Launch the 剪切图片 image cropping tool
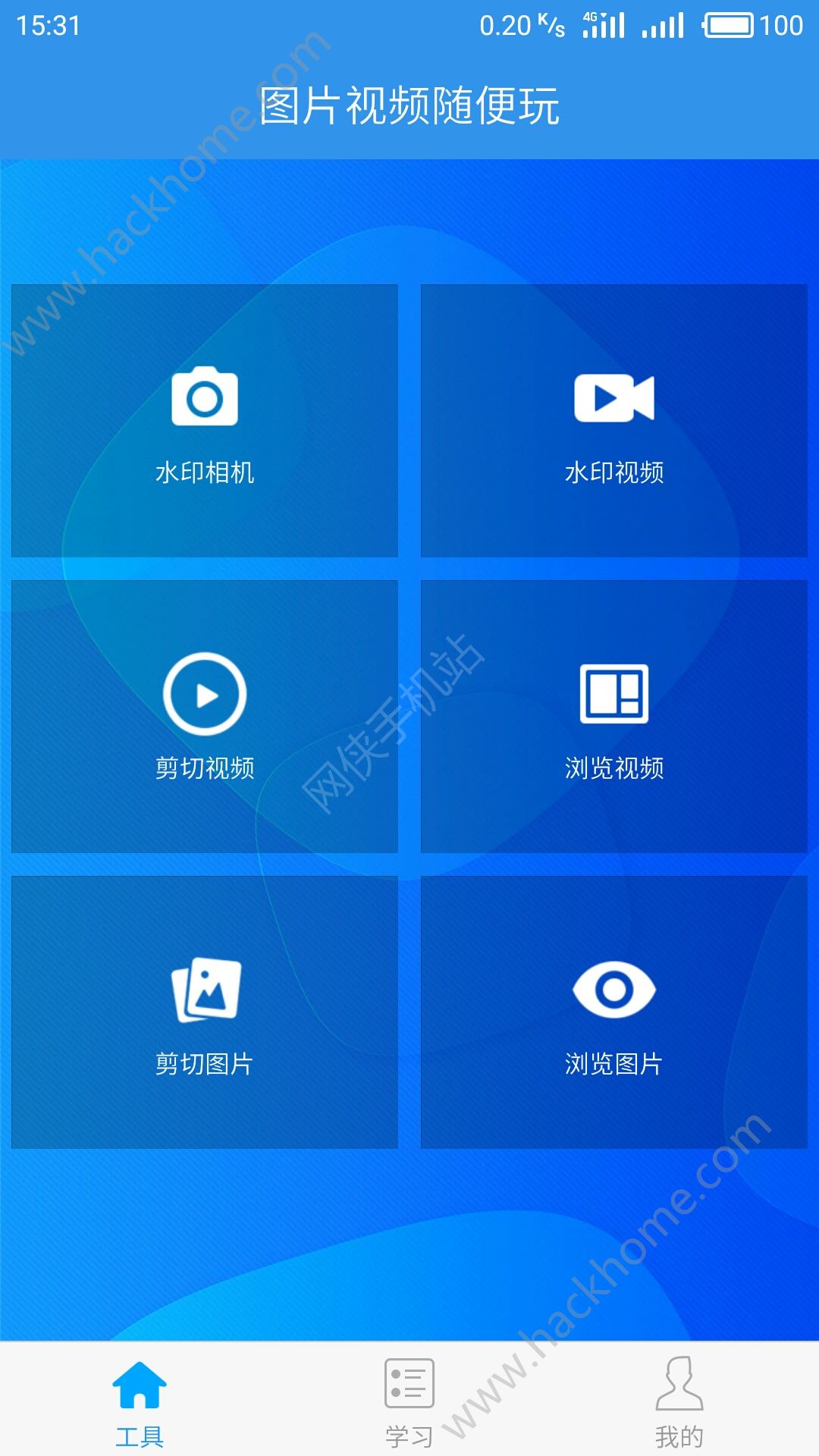Screen dimensions: 819x1456 click(x=205, y=1012)
